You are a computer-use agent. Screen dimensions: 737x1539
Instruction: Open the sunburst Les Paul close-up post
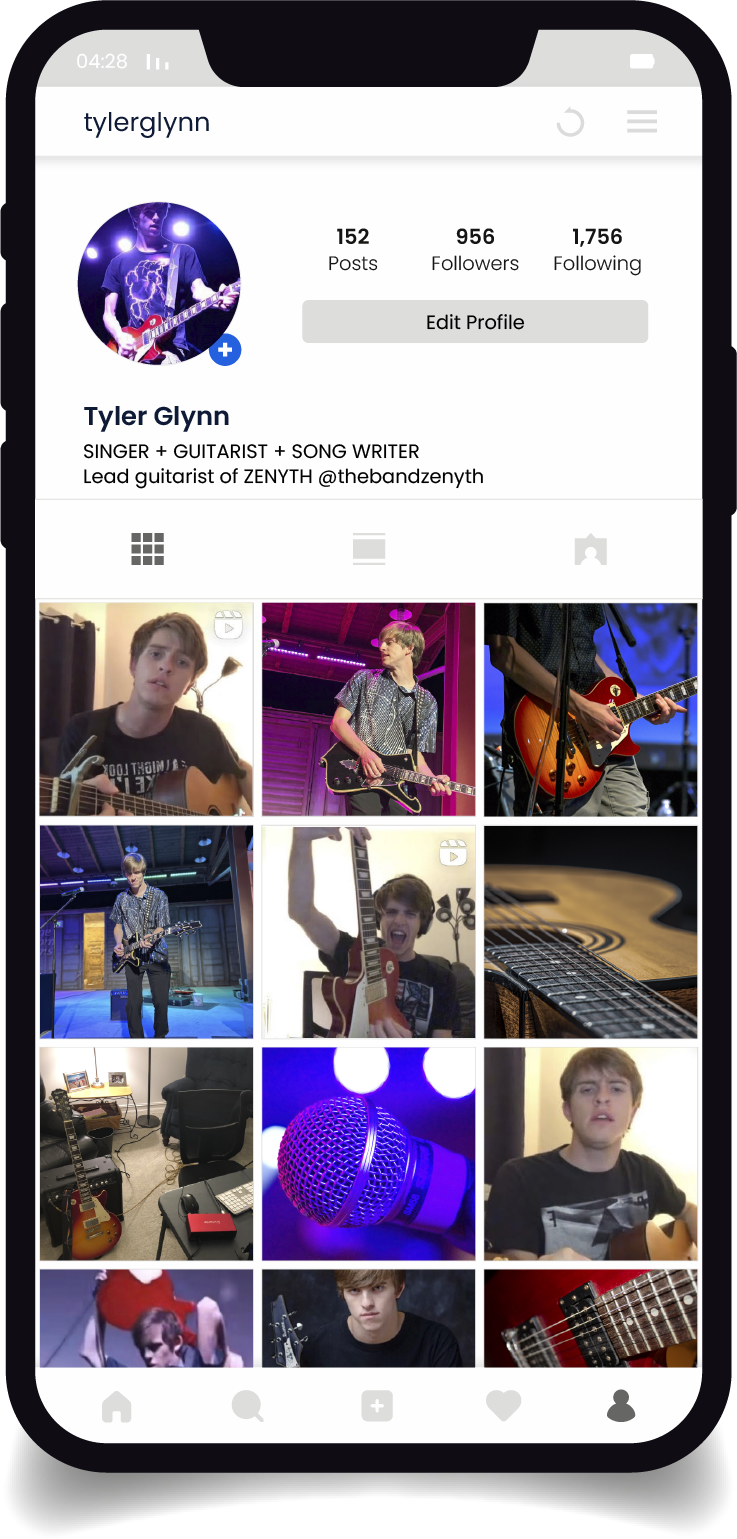click(x=591, y=709)
